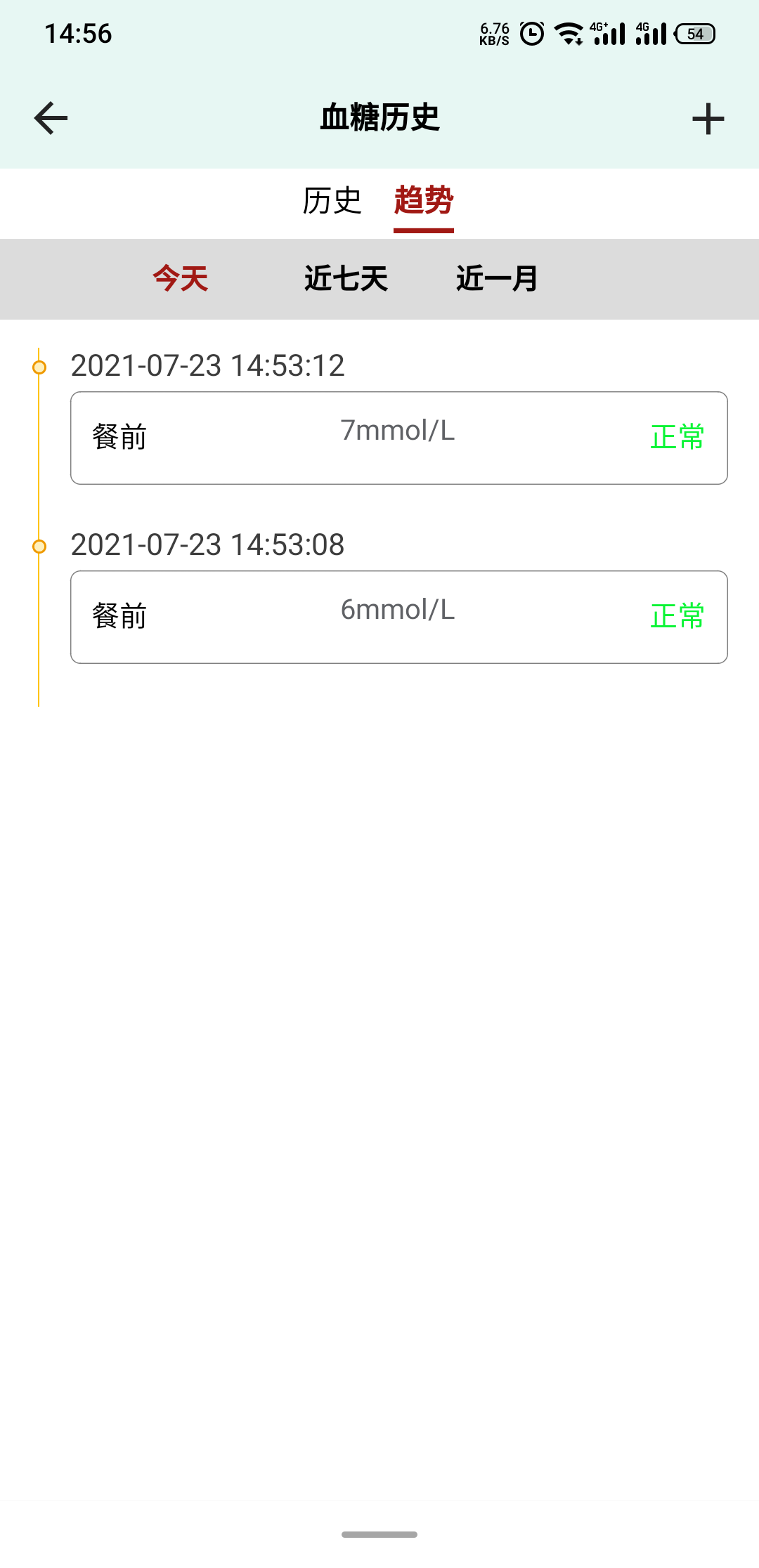
Task: Open the 7mmol/L record card
Action: coord(398,438)
